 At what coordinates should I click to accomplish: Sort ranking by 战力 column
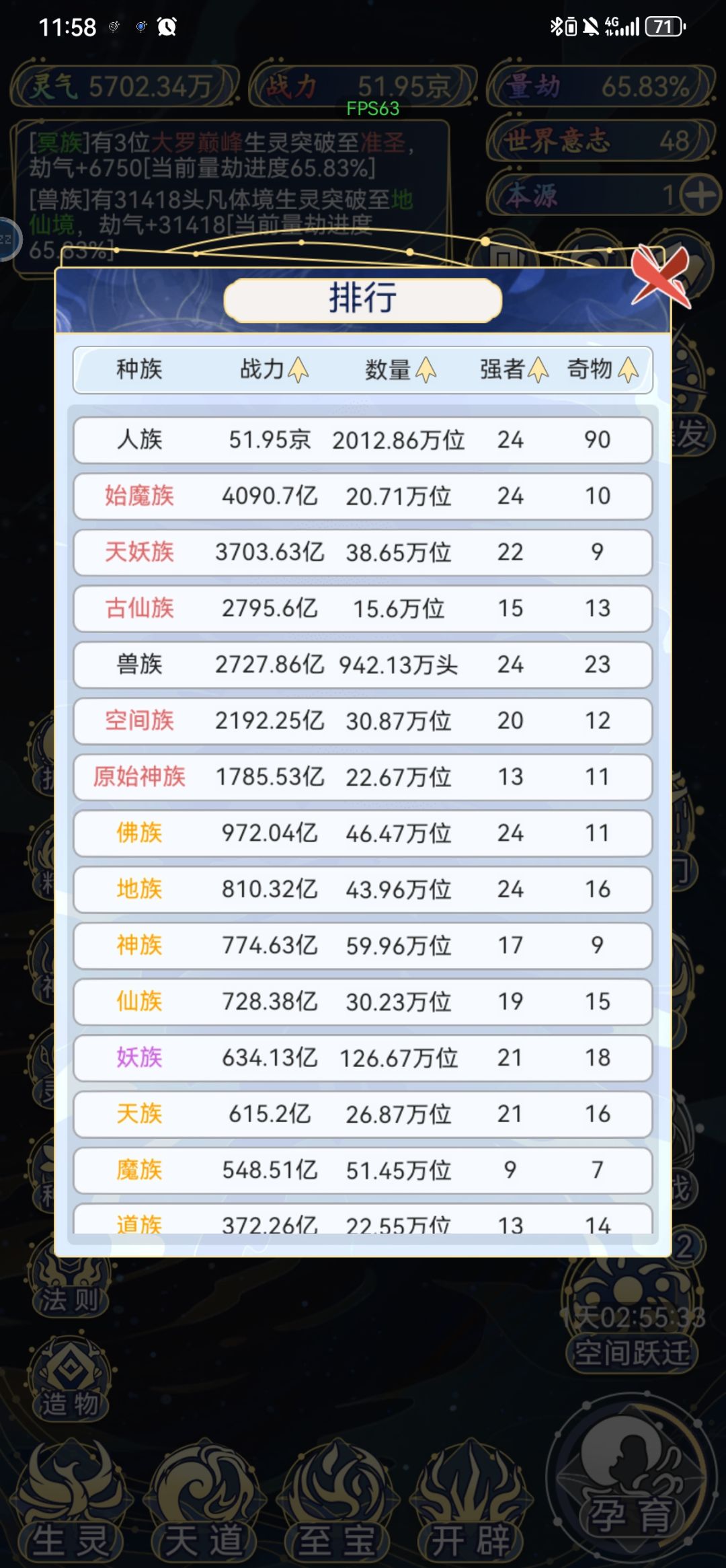point(274,369)
